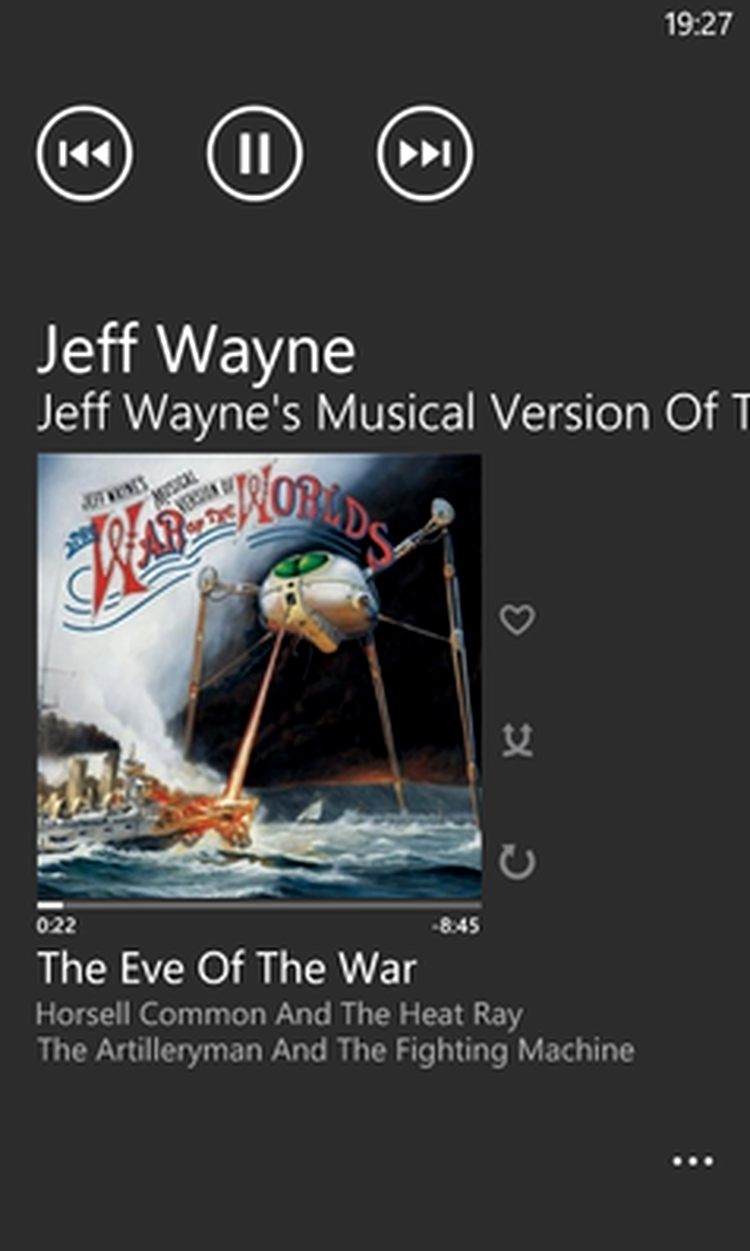The image size is (750, 1251).
Task: Skip back to the previous track
Action: (x=85, y=154)
